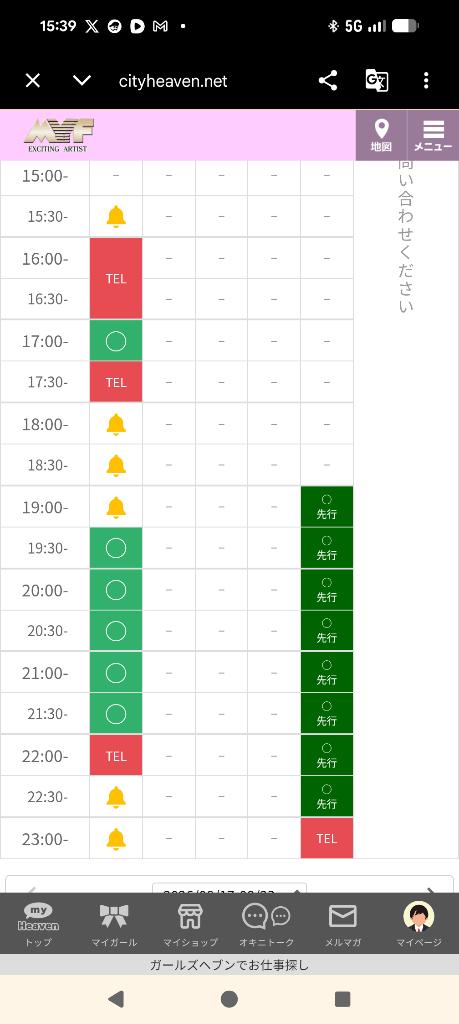Open the マイショップ tab
Image resolution: width=459 pixels, height=1024 pixels.
point(190,925)
